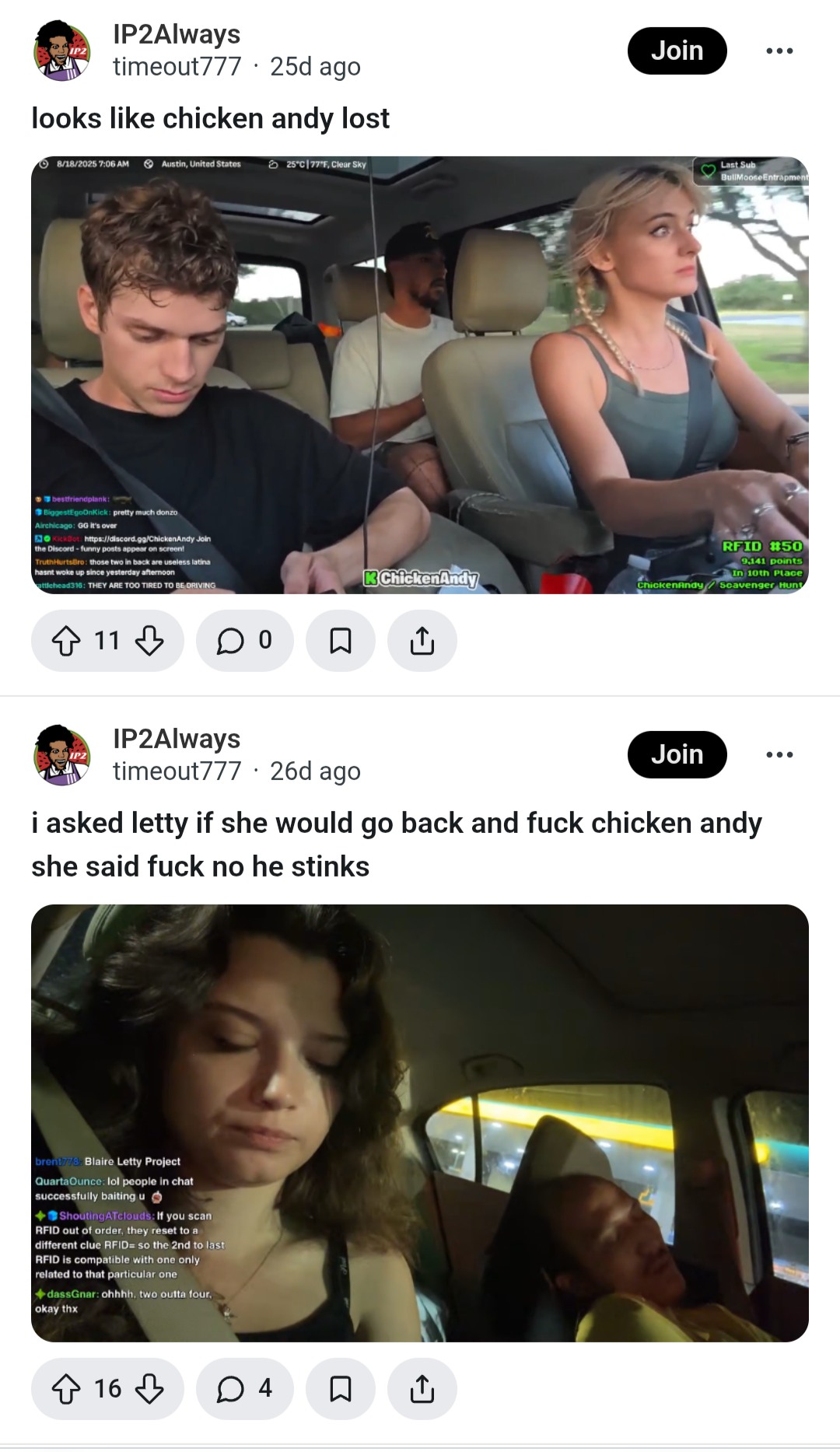Image resolution: width=840 pixels, height=1452 pixels.
Task: Open the car stream image in 25d post
Action: point(420,375)
